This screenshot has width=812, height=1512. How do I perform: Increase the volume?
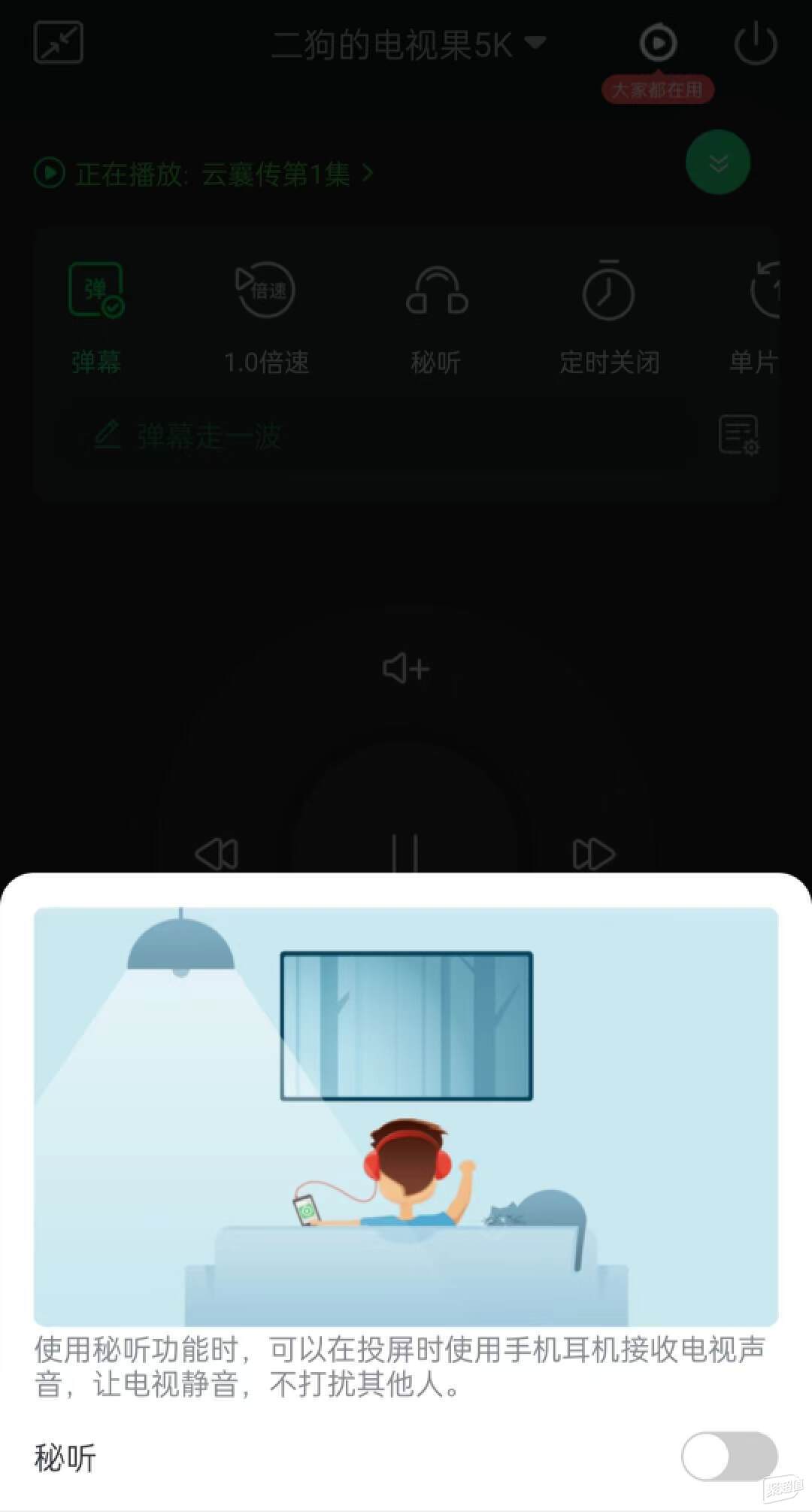[x=406, y=668]
